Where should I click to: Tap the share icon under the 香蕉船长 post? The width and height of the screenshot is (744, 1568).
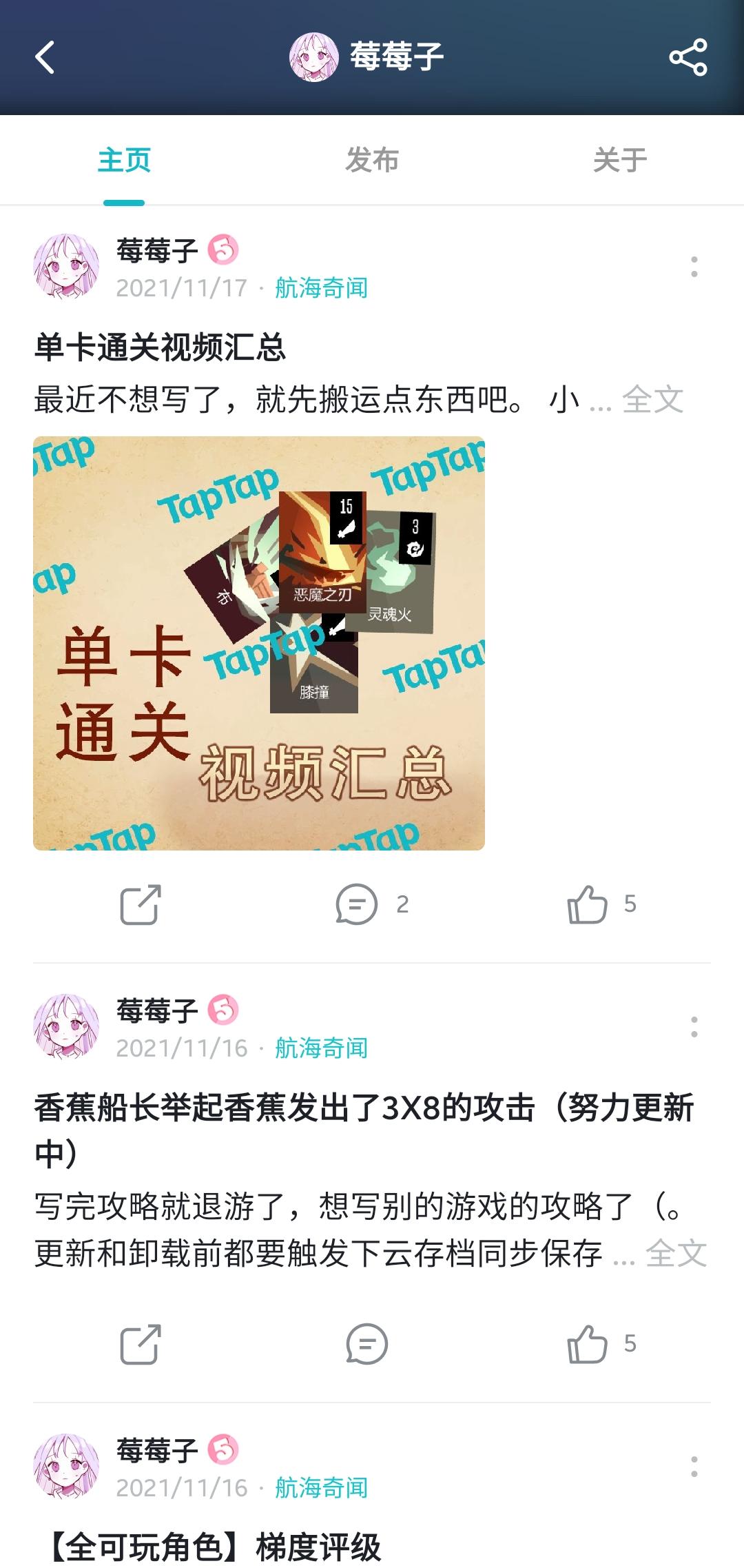[x=141, y=1342]
